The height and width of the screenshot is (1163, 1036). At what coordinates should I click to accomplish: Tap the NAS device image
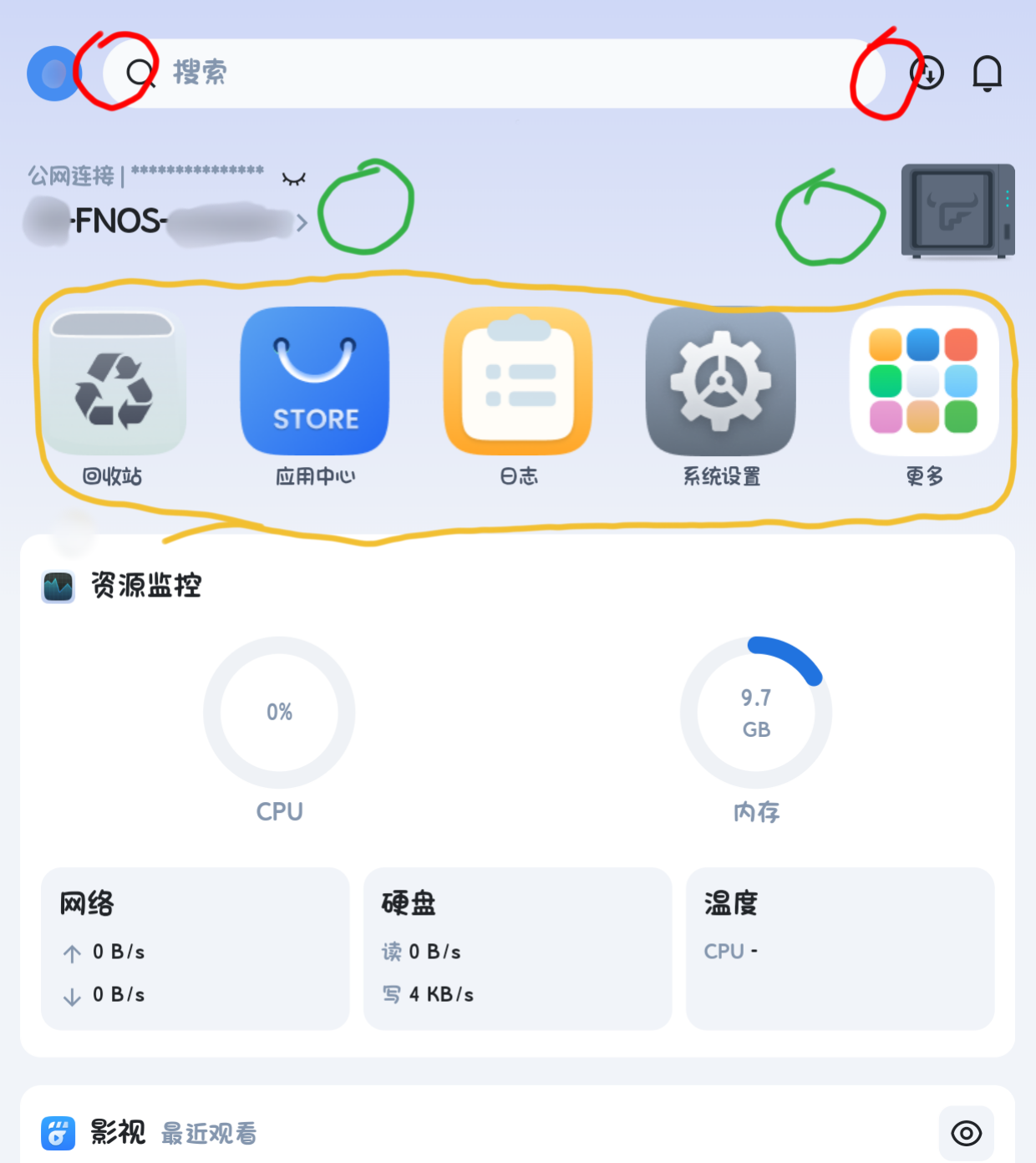[x=957, y=211]
